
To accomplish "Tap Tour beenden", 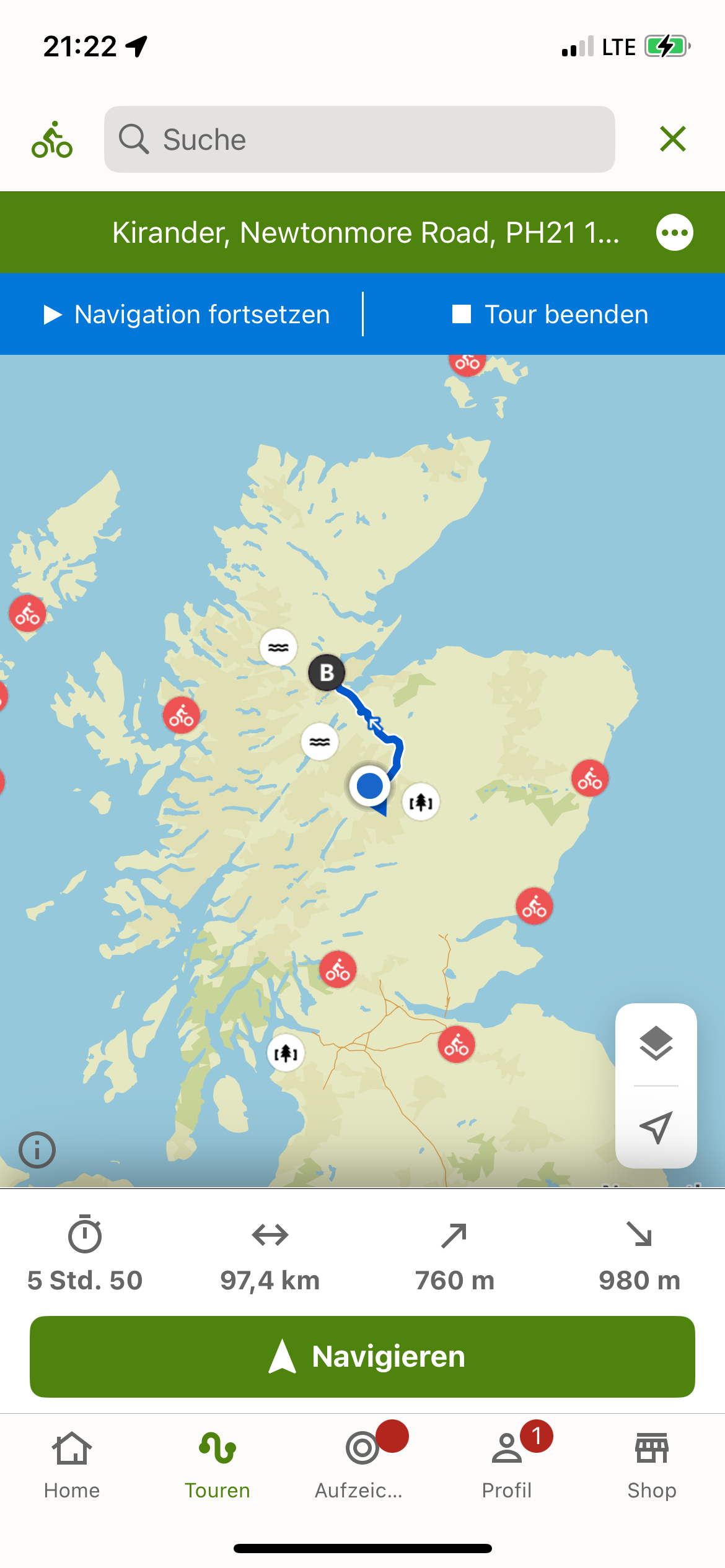I will point(550,315).
